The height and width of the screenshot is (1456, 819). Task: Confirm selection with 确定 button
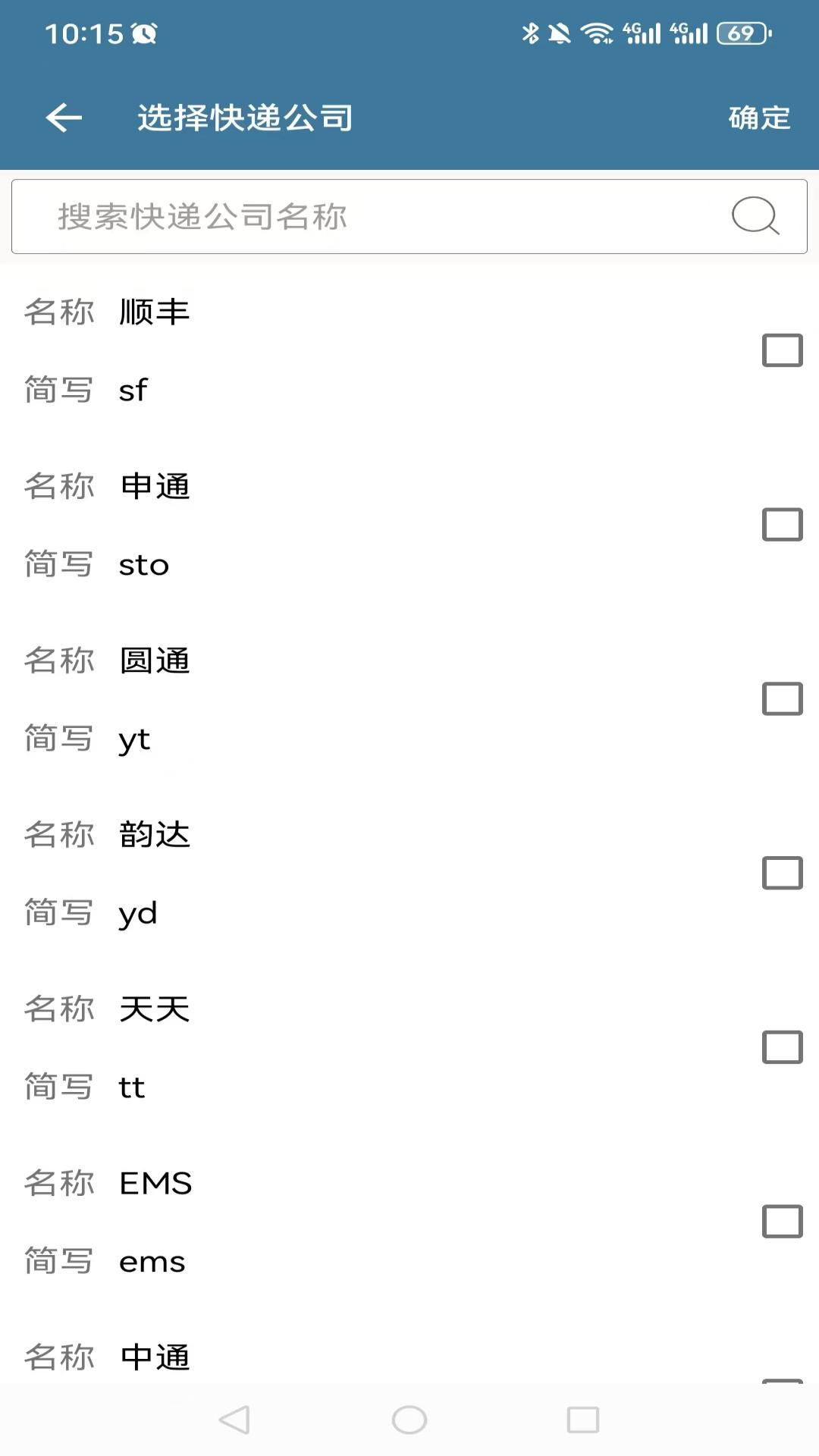(759, 118)
